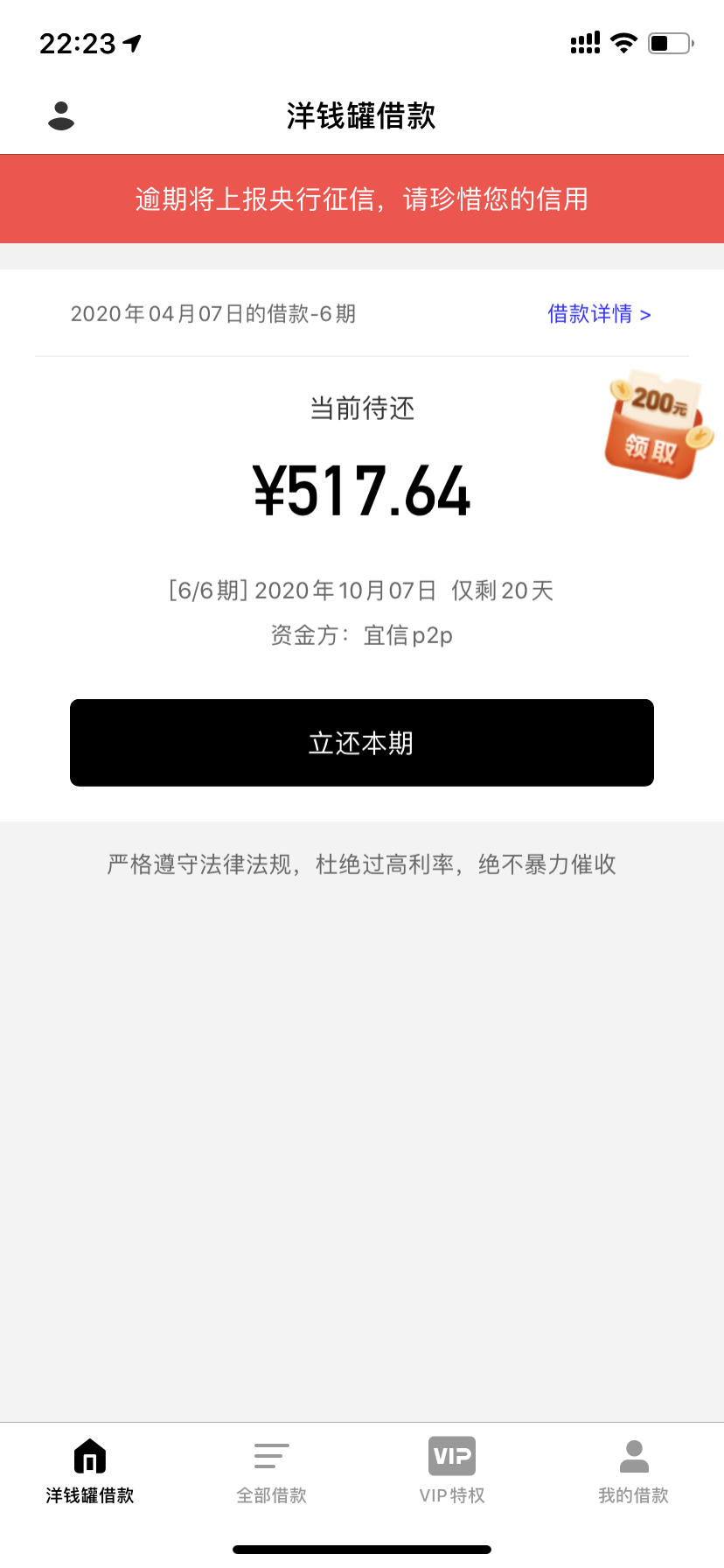This screenshot has height=1568, width=724.
Task: Open the 借款详情 link
Action: 599,314
